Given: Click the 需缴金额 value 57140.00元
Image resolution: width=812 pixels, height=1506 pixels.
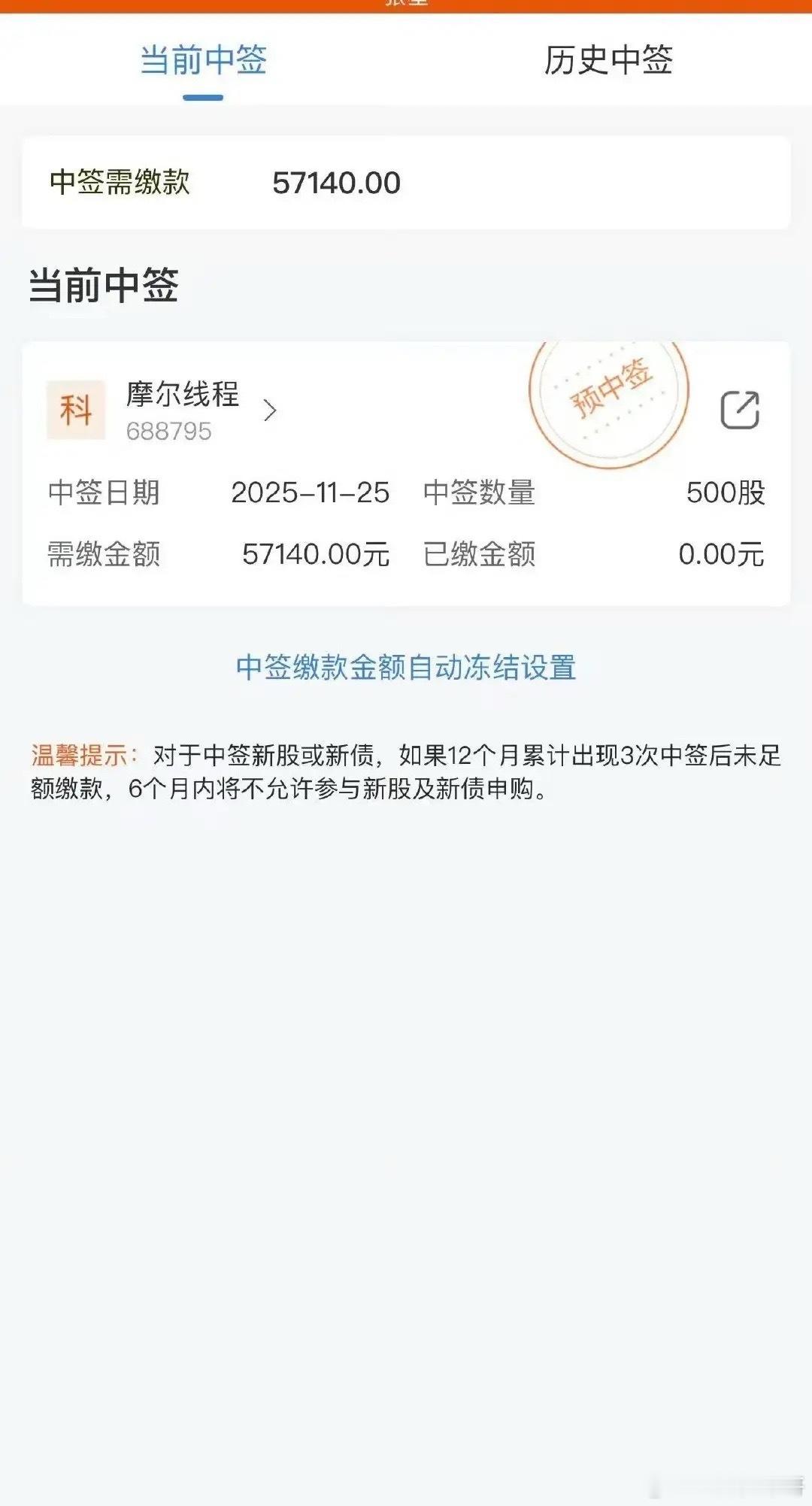Looking at the screenshot, I should coord(312,554).
